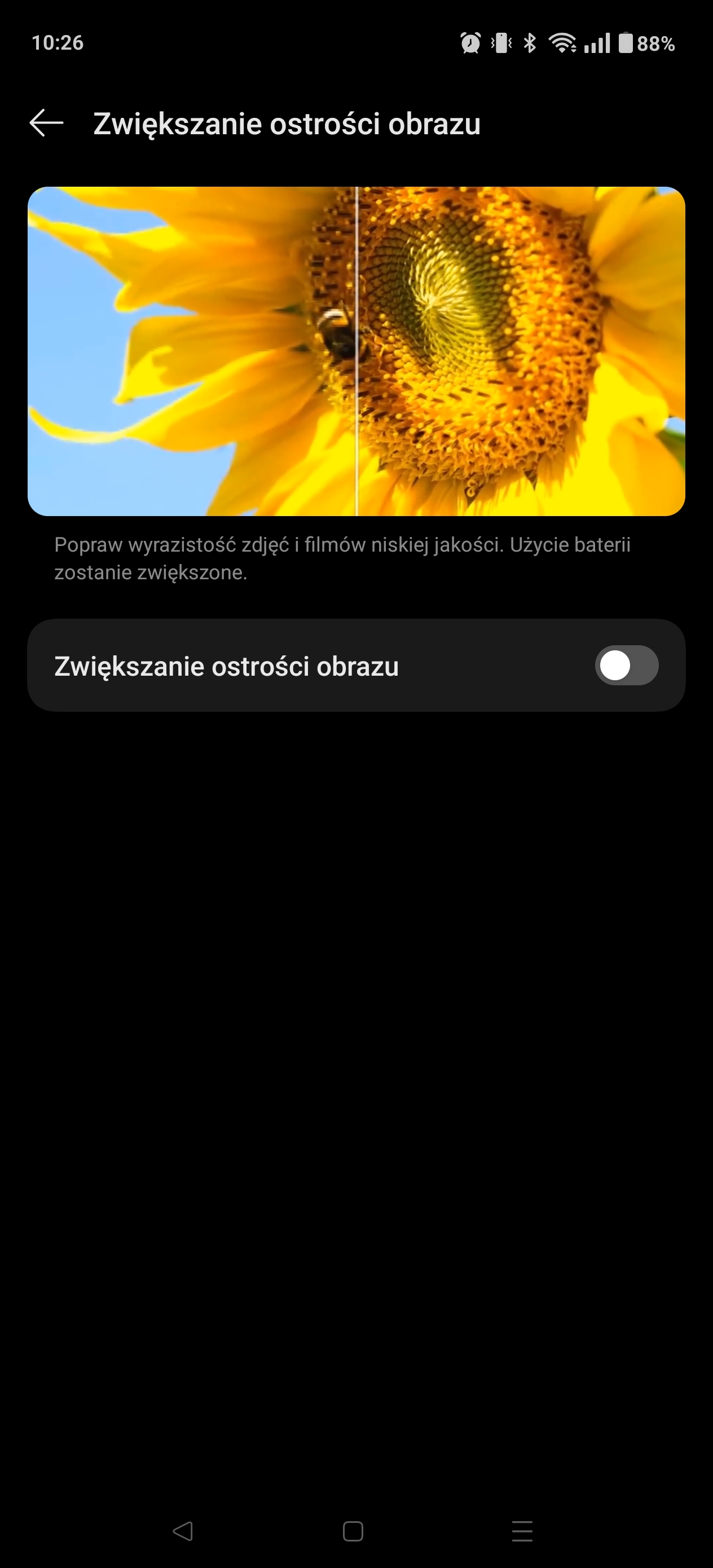The width and height of the screenshot is (713, 1568).
Task: Tap the system back navigation button
Action: pos(183,1530)
